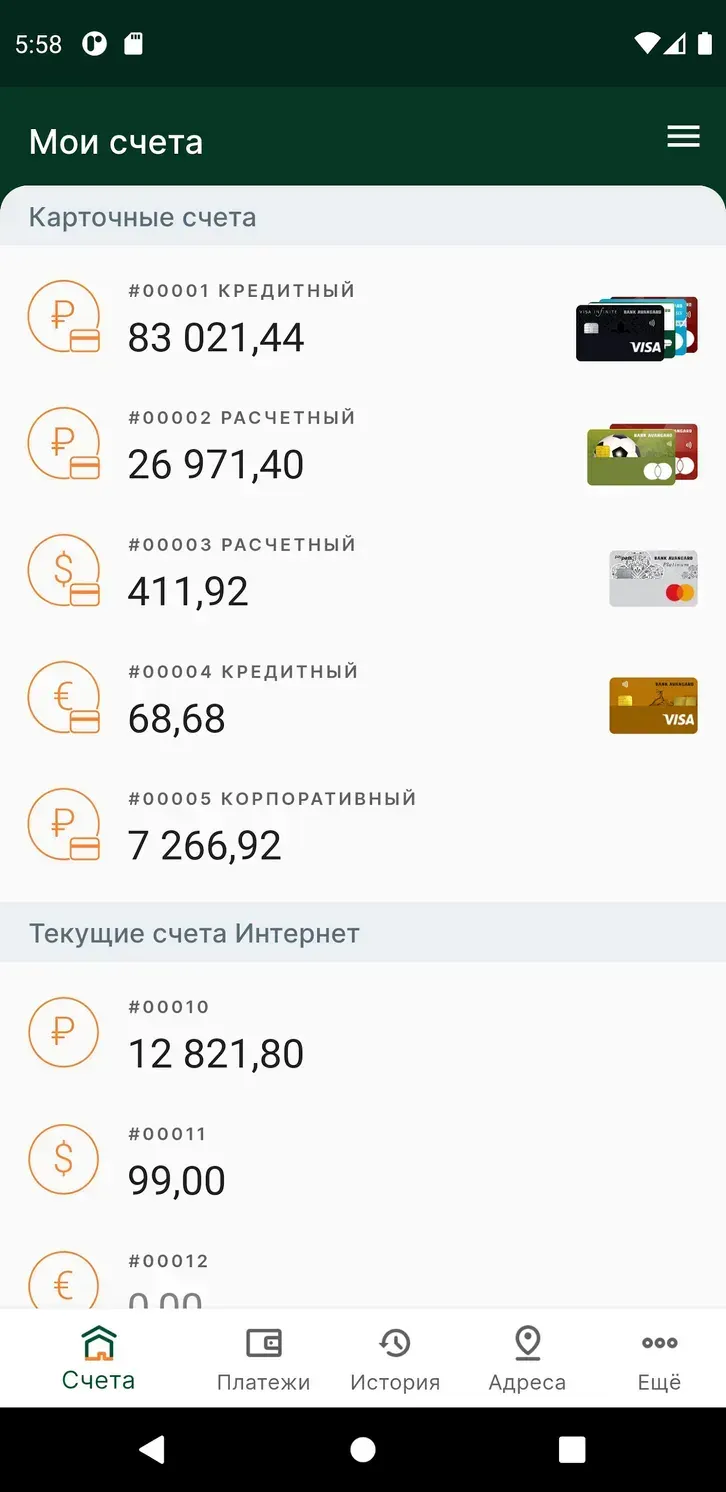Select the euro icon beside account #00012
The width and height of the screenshot is (726, 1492).
(x=64, y=1283)
